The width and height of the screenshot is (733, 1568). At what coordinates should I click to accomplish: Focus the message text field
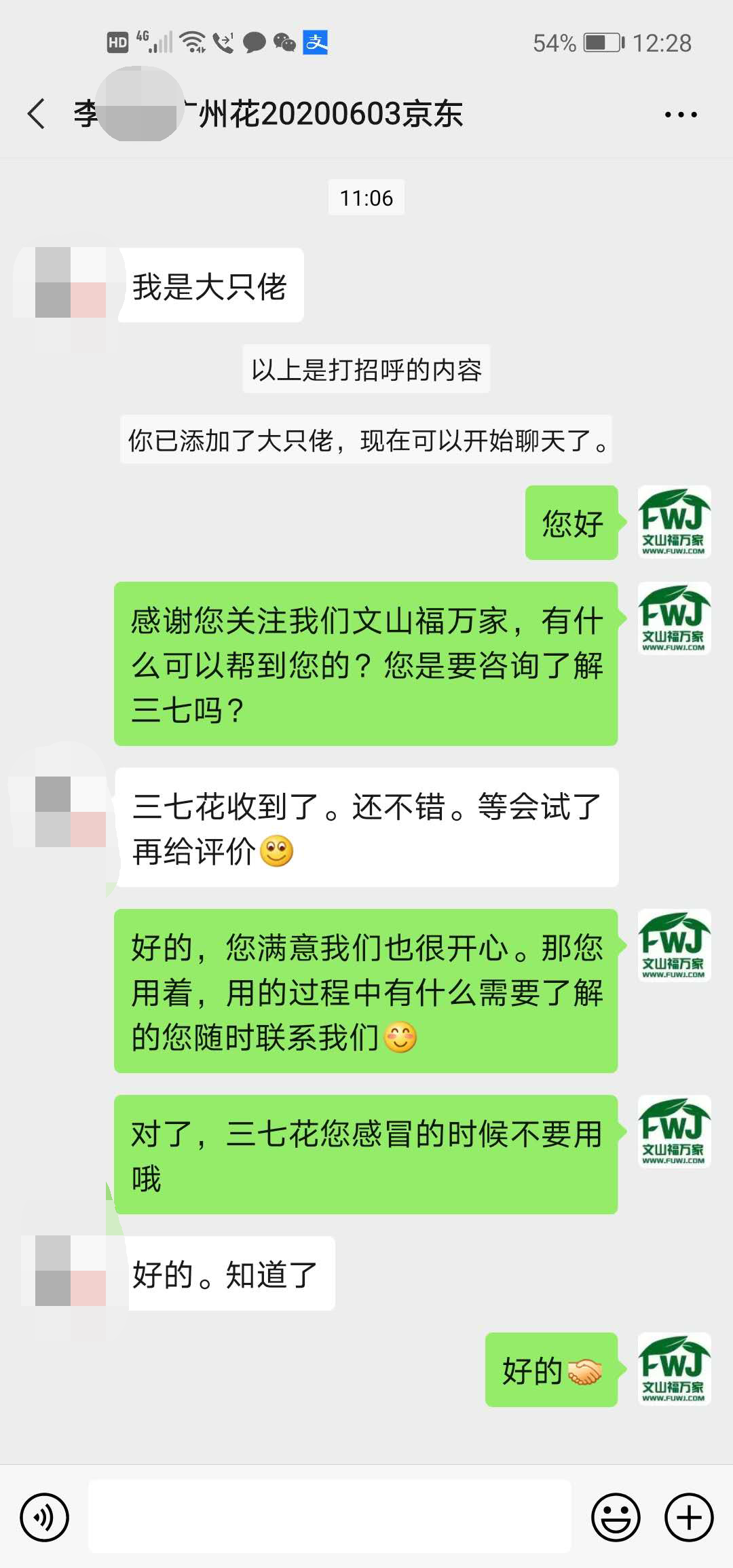(330, 1516)
